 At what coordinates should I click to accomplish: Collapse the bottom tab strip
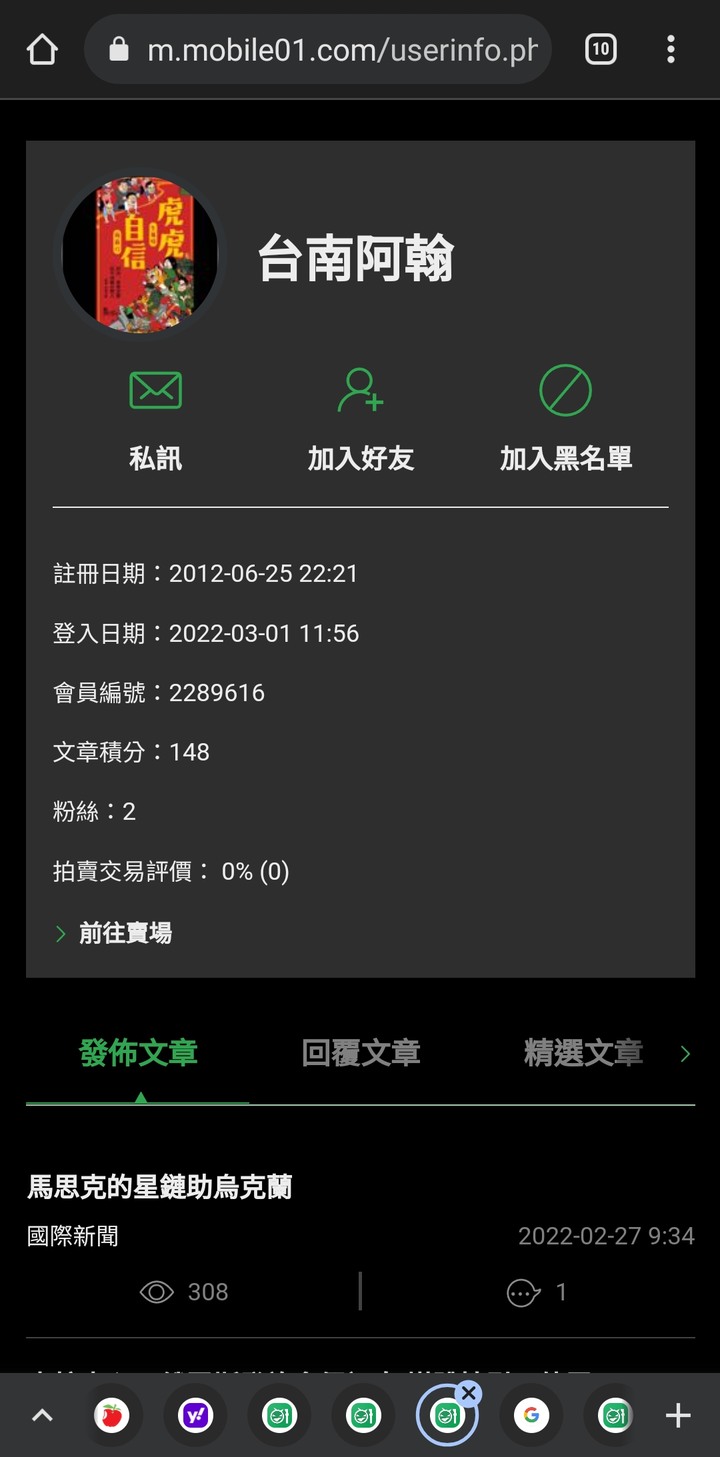[x=42, y=1415]
